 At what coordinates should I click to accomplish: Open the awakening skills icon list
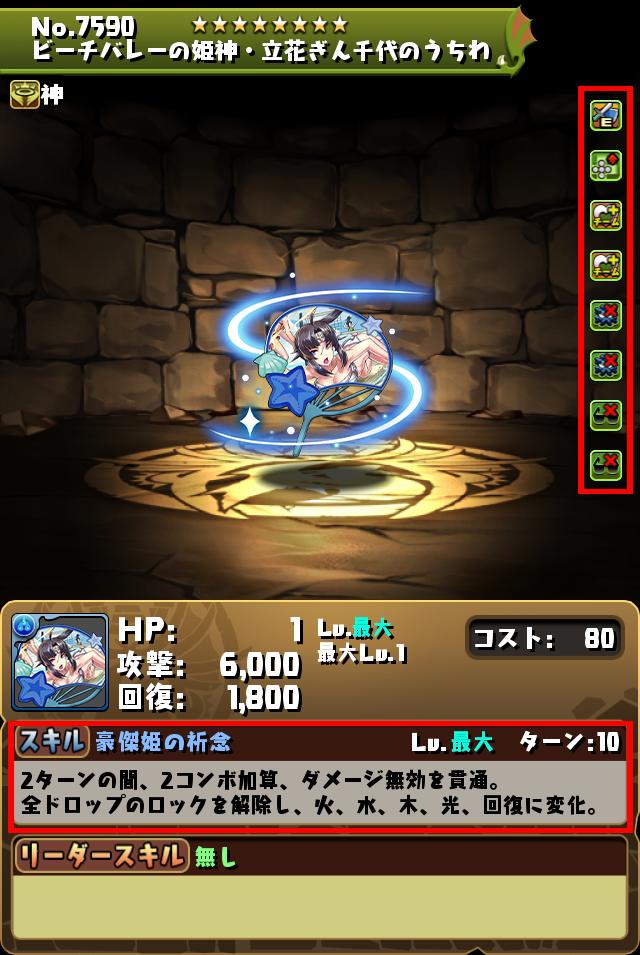[x=605, y=290]
